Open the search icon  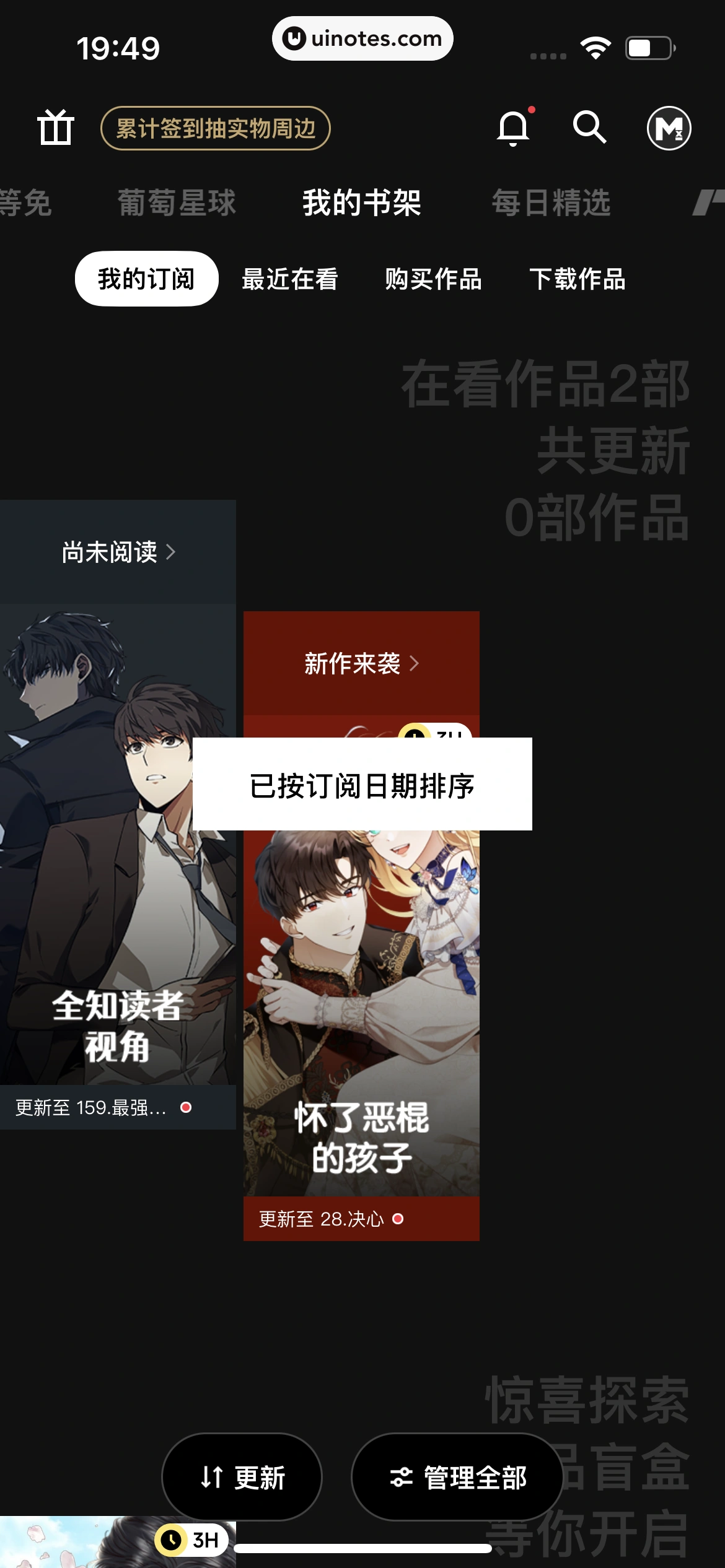589,128
